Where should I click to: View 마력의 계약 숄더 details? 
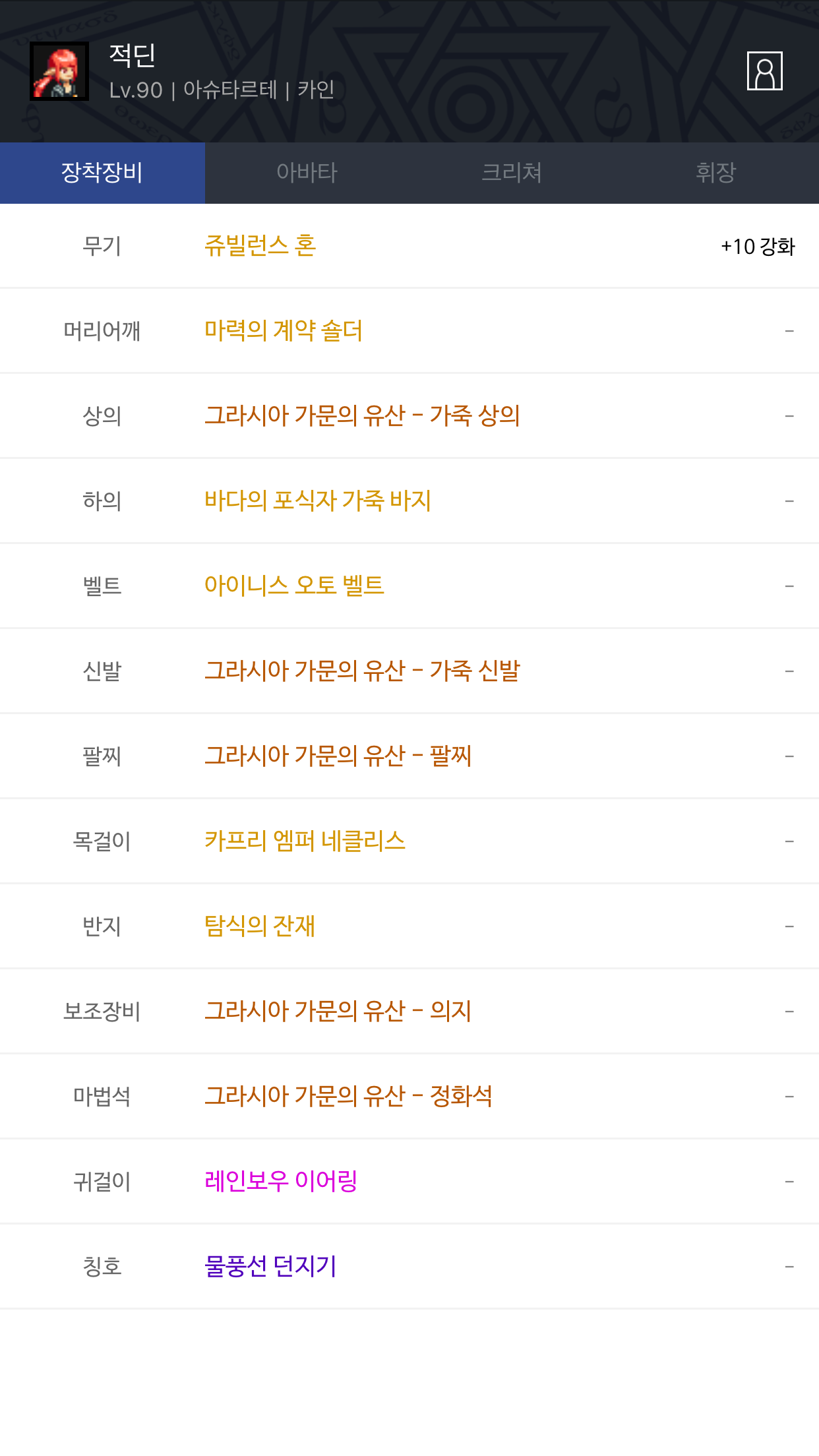[284, 330]
